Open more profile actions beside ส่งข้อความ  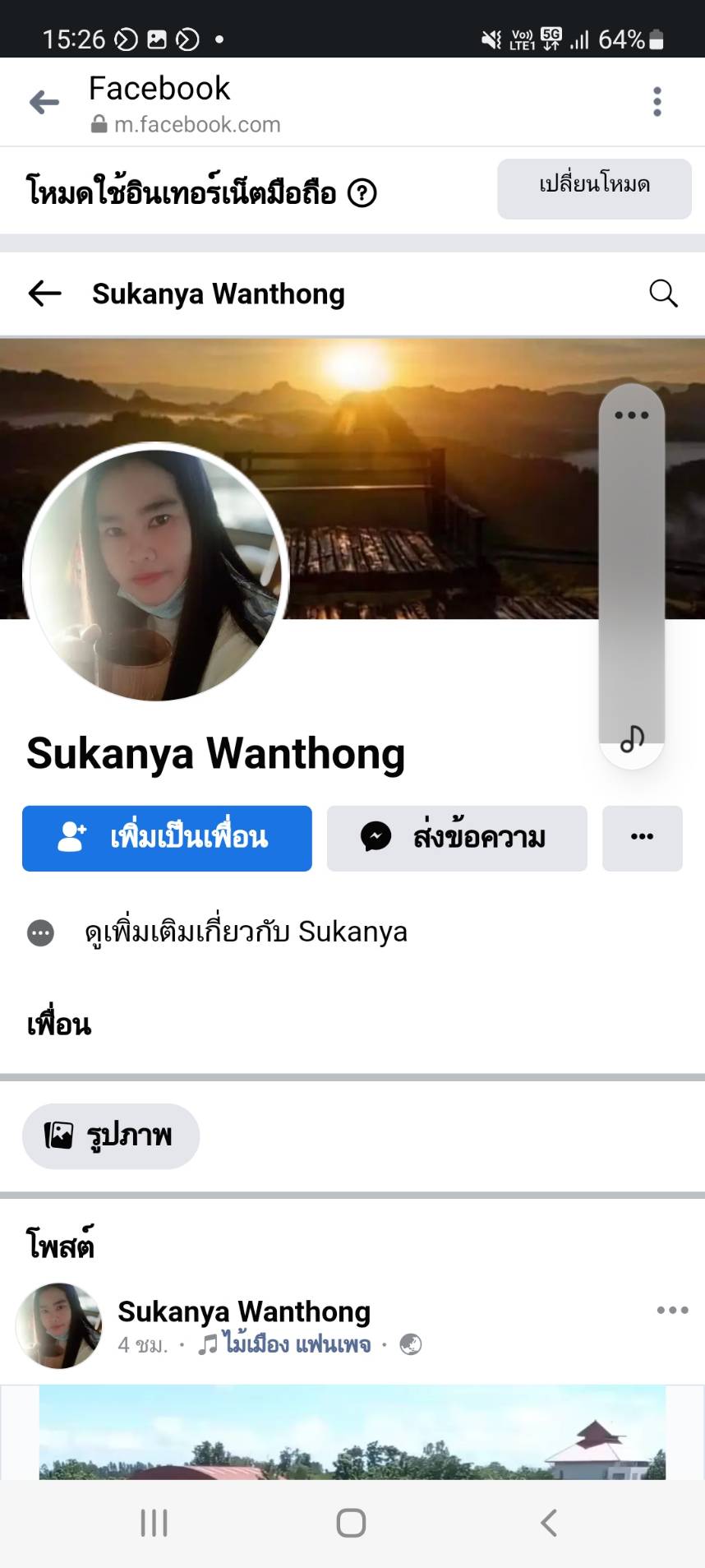click(642, 838)
